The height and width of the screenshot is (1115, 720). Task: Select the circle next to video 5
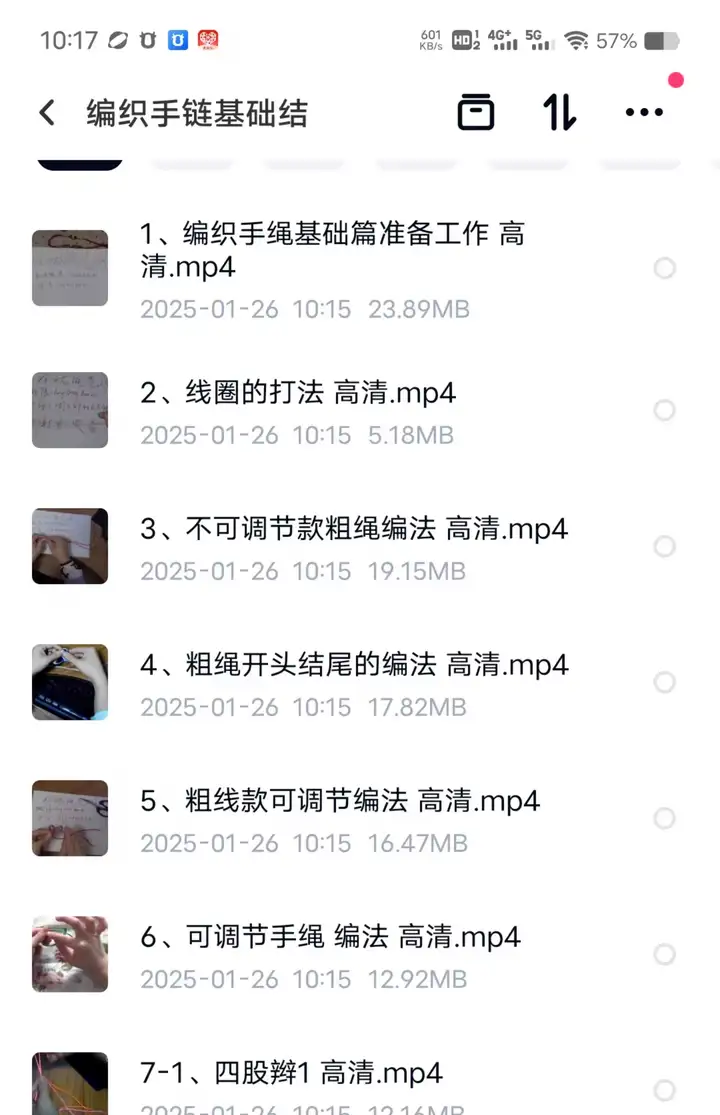click(665, 818)
